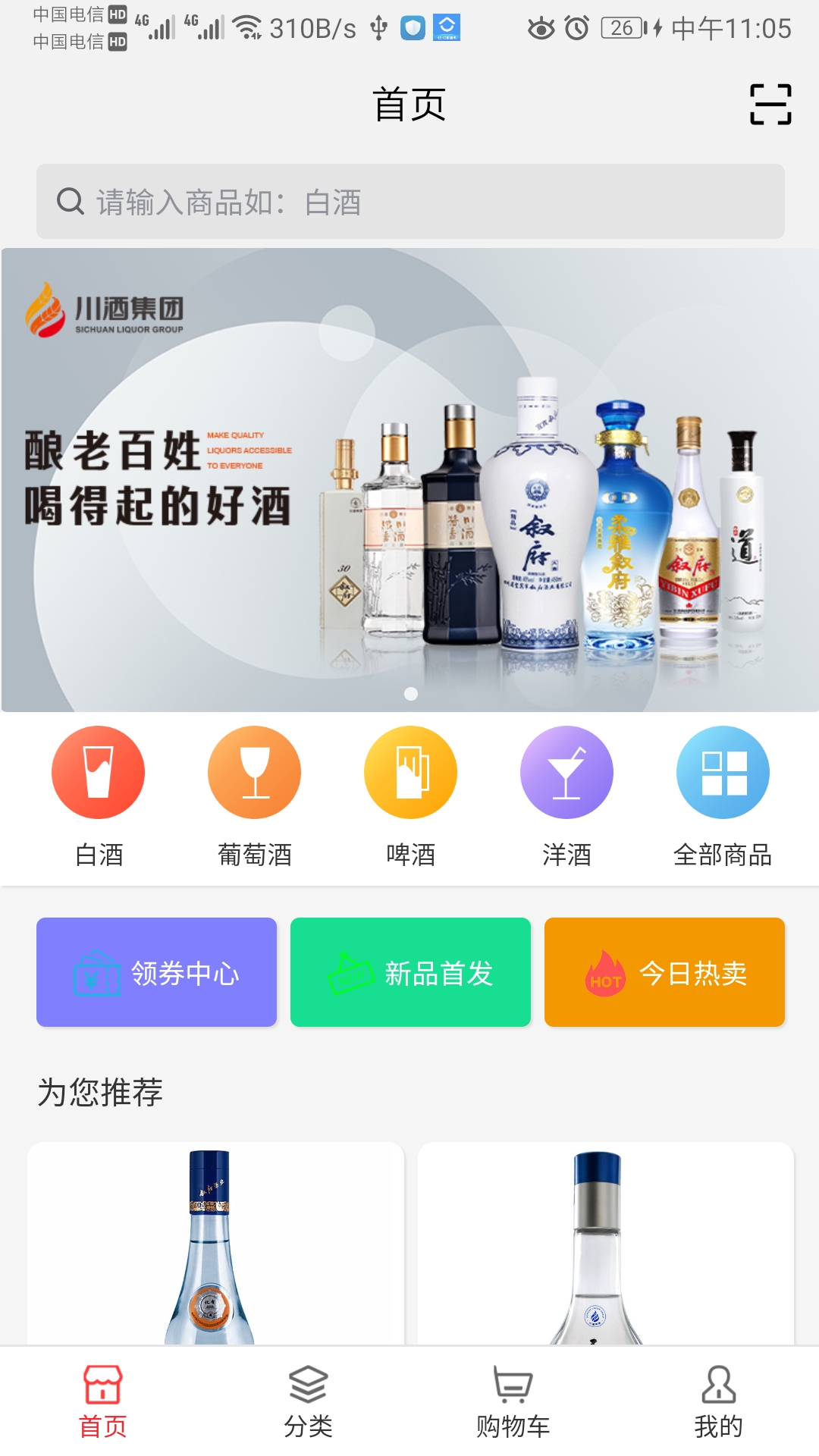Tap the 首页 tab
Screen dimensions: 819x1456
[x=103, y=1401]
